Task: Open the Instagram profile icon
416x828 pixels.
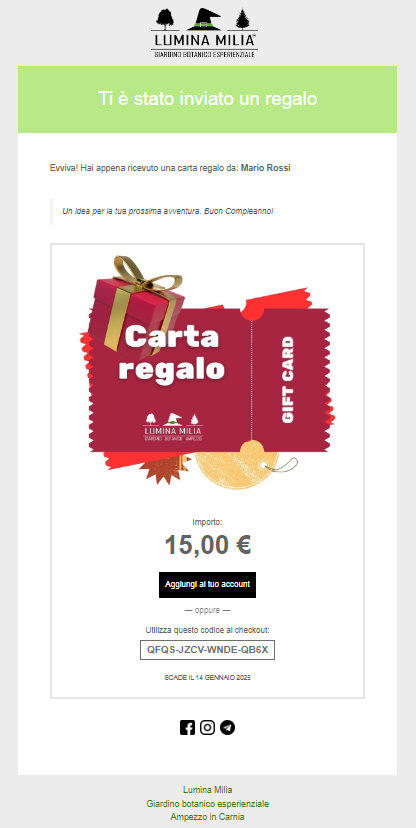Action: 207,728
